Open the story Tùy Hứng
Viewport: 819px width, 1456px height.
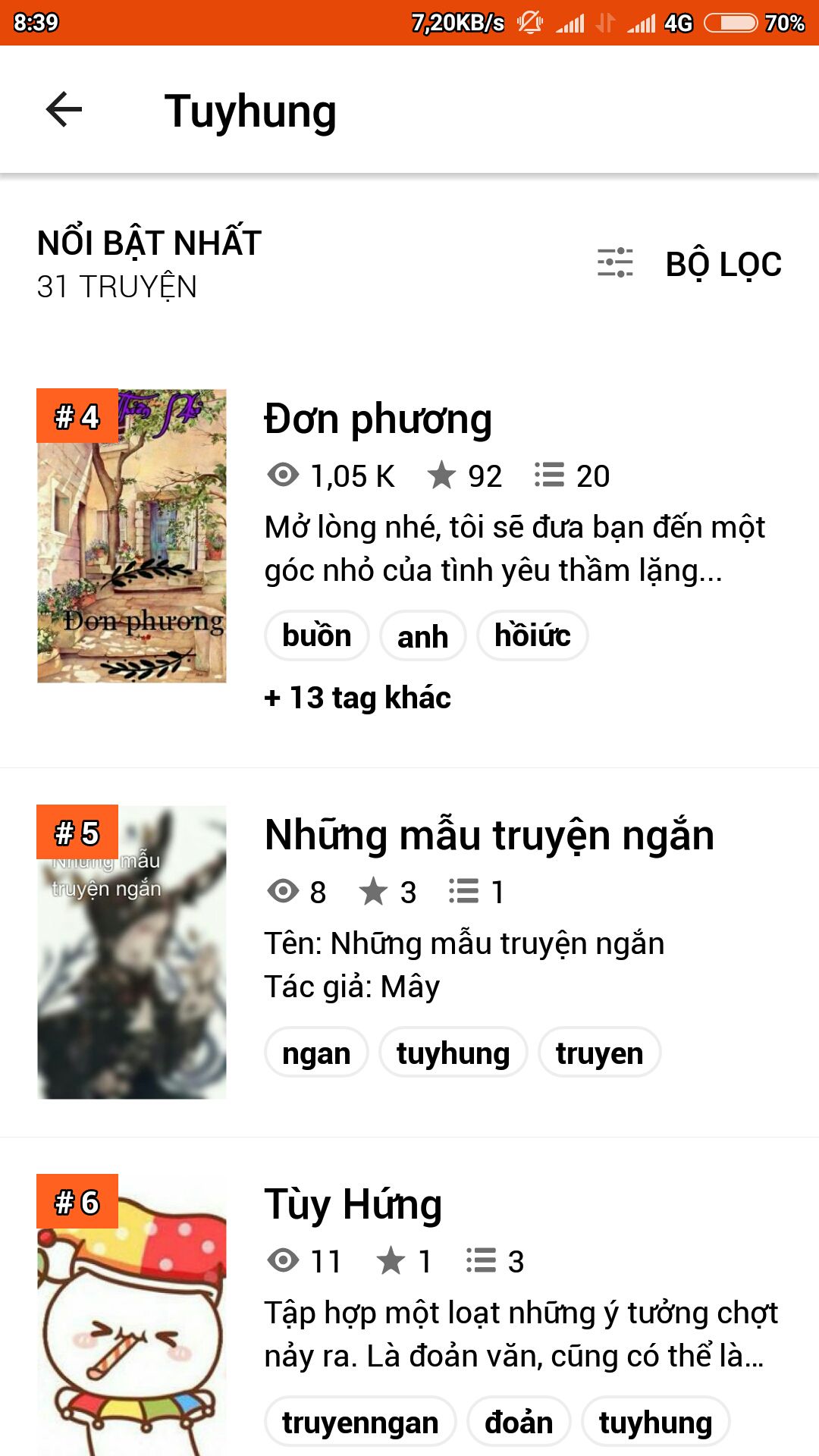pos(353,1204)
